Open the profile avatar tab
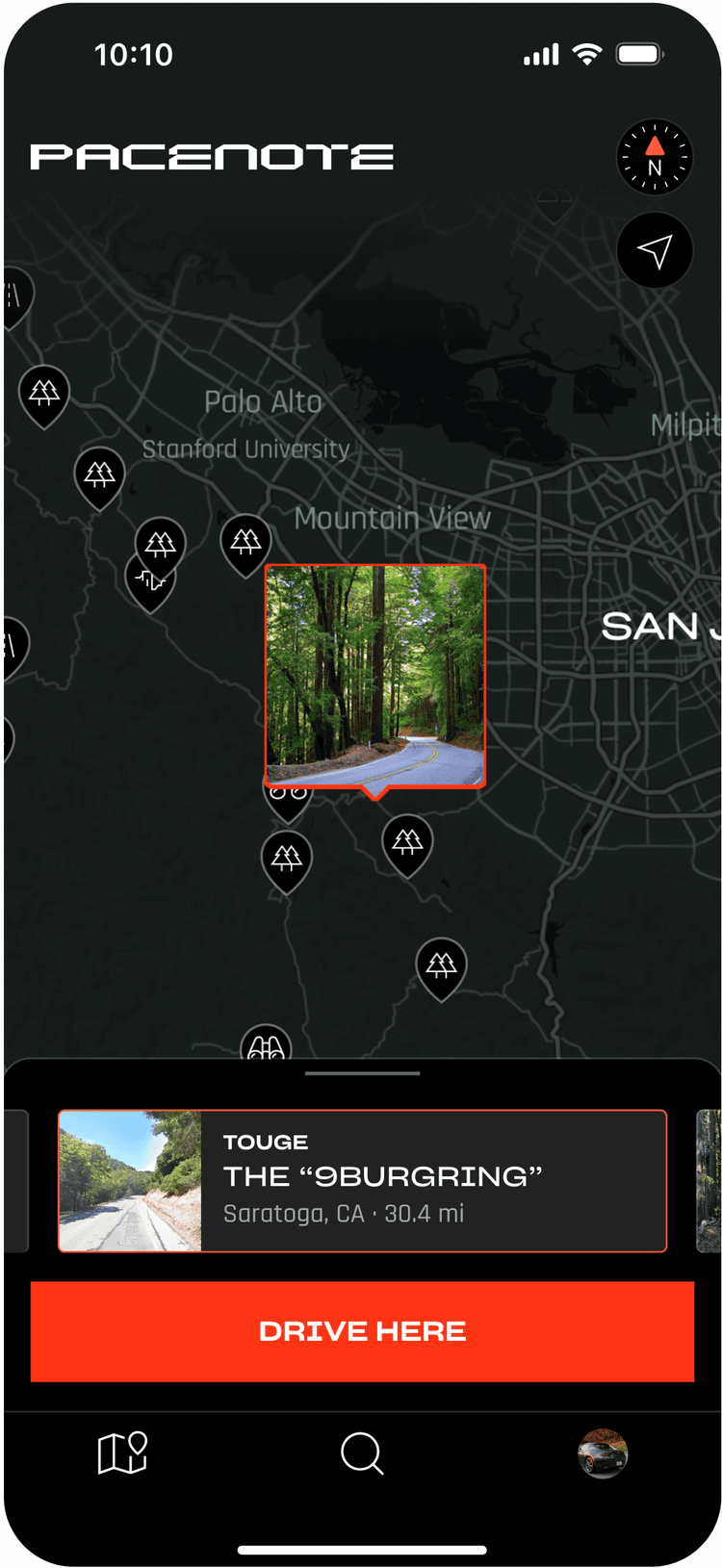This screenshot has width=722, height=1568. [603, 1452]
